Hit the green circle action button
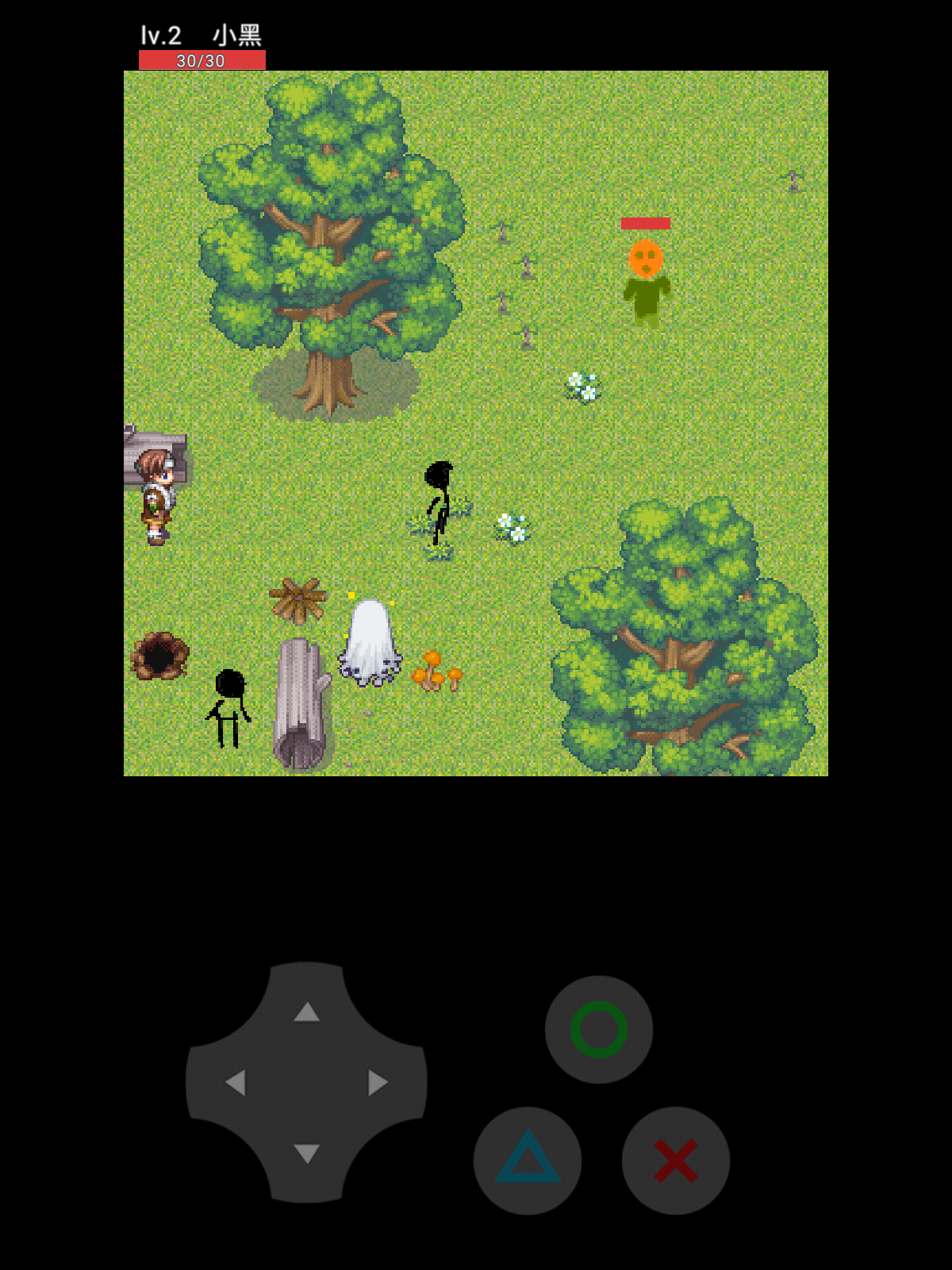This screenshot has width=952, height=1270. 599,1029
